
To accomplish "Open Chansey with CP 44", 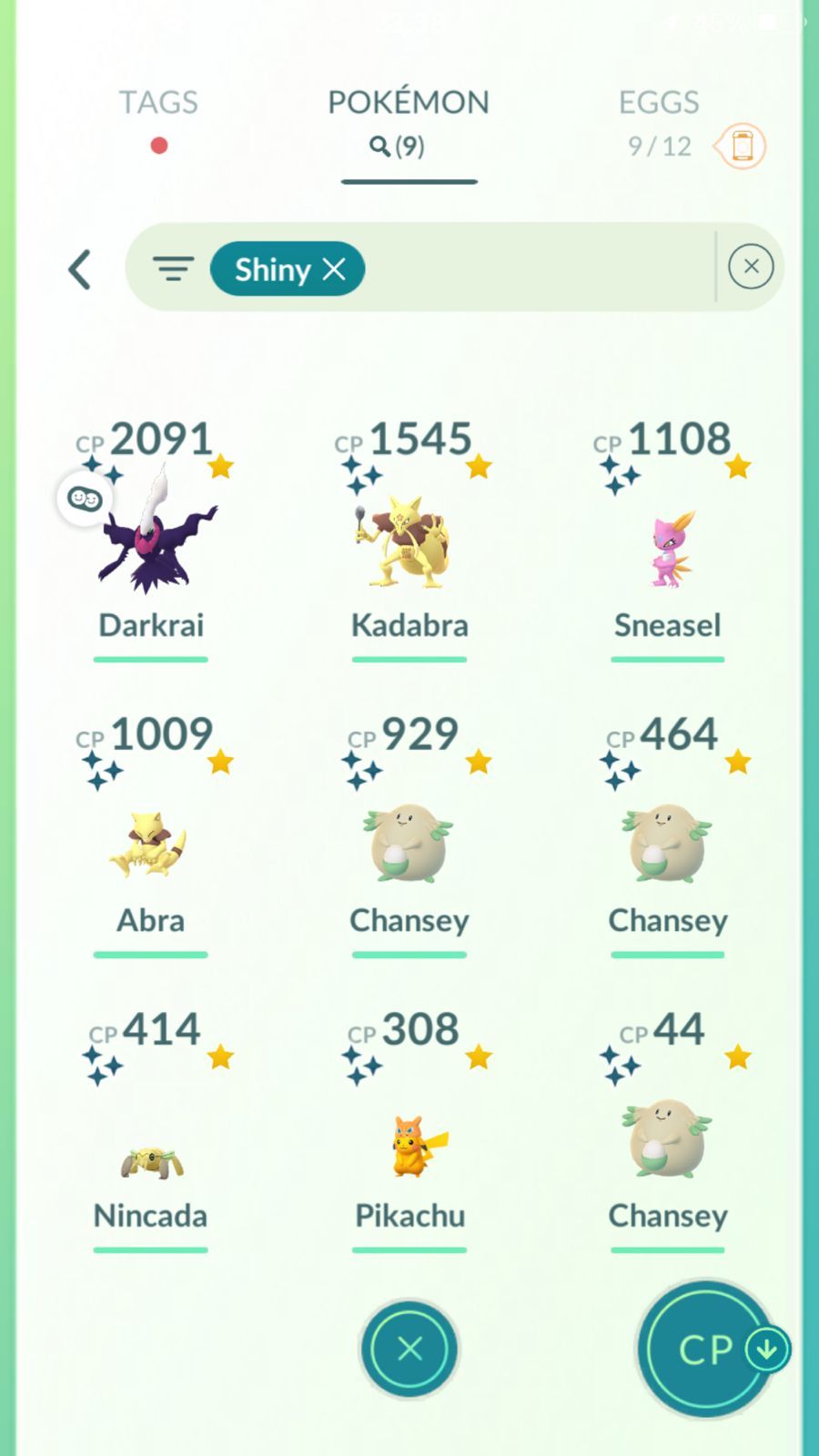I will pos(668,1130).
